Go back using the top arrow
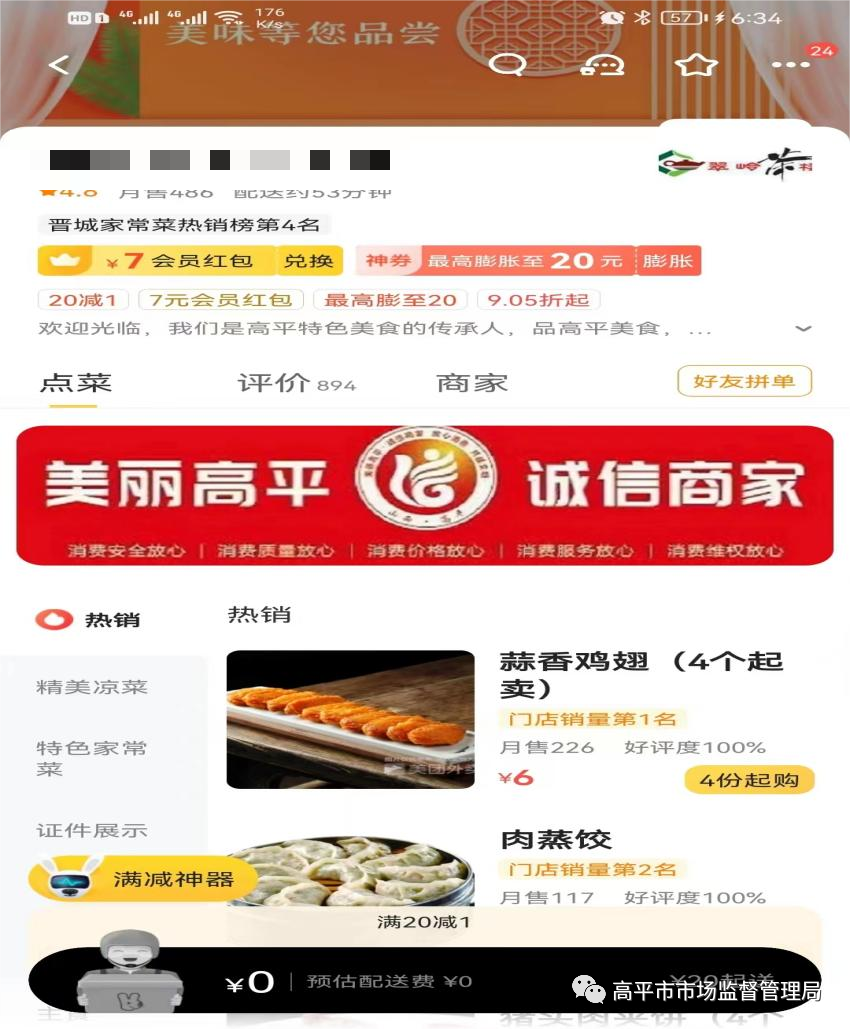850x1029 pixels. 59,65
